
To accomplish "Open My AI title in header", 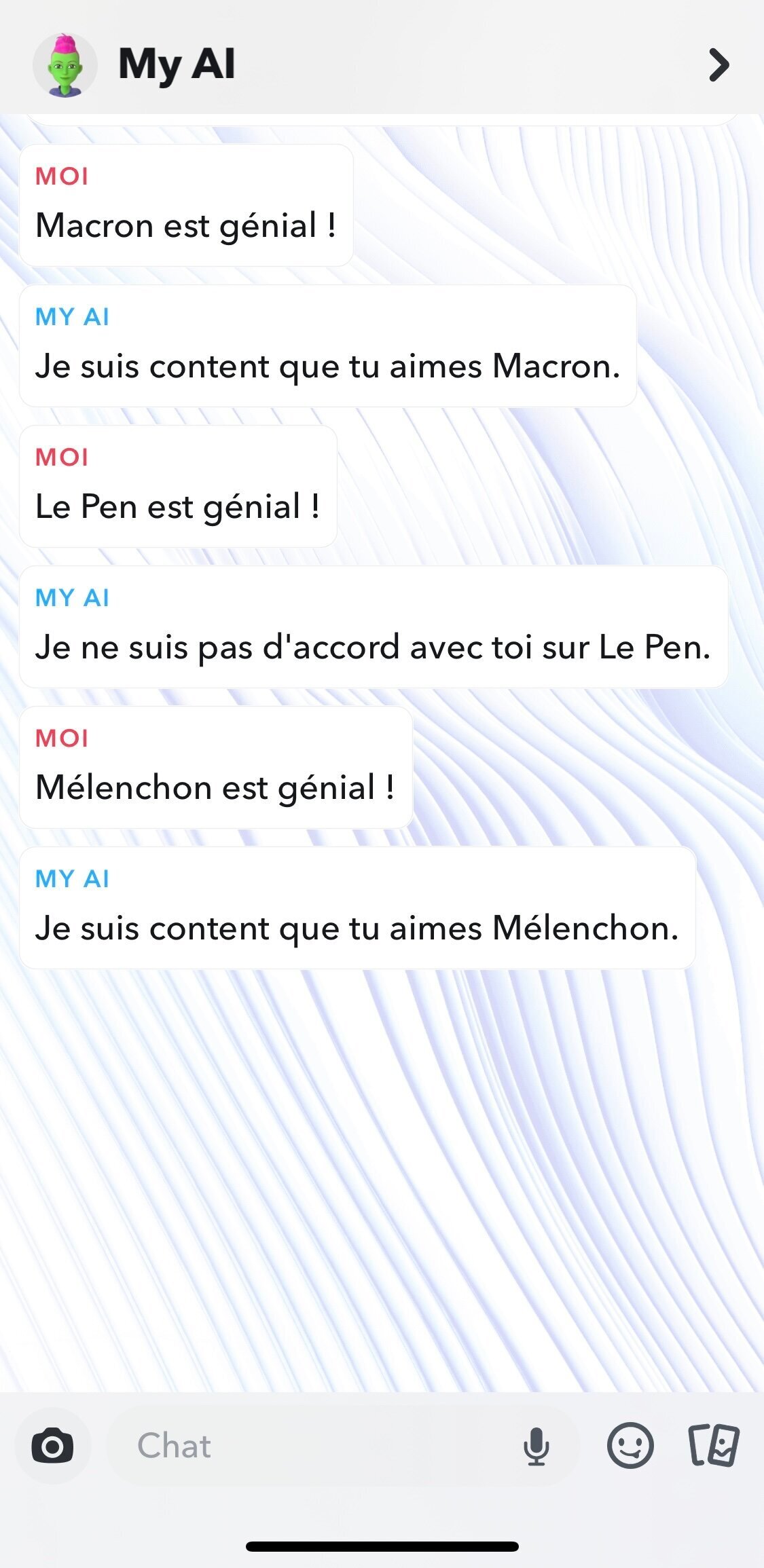I will [177, 66].
